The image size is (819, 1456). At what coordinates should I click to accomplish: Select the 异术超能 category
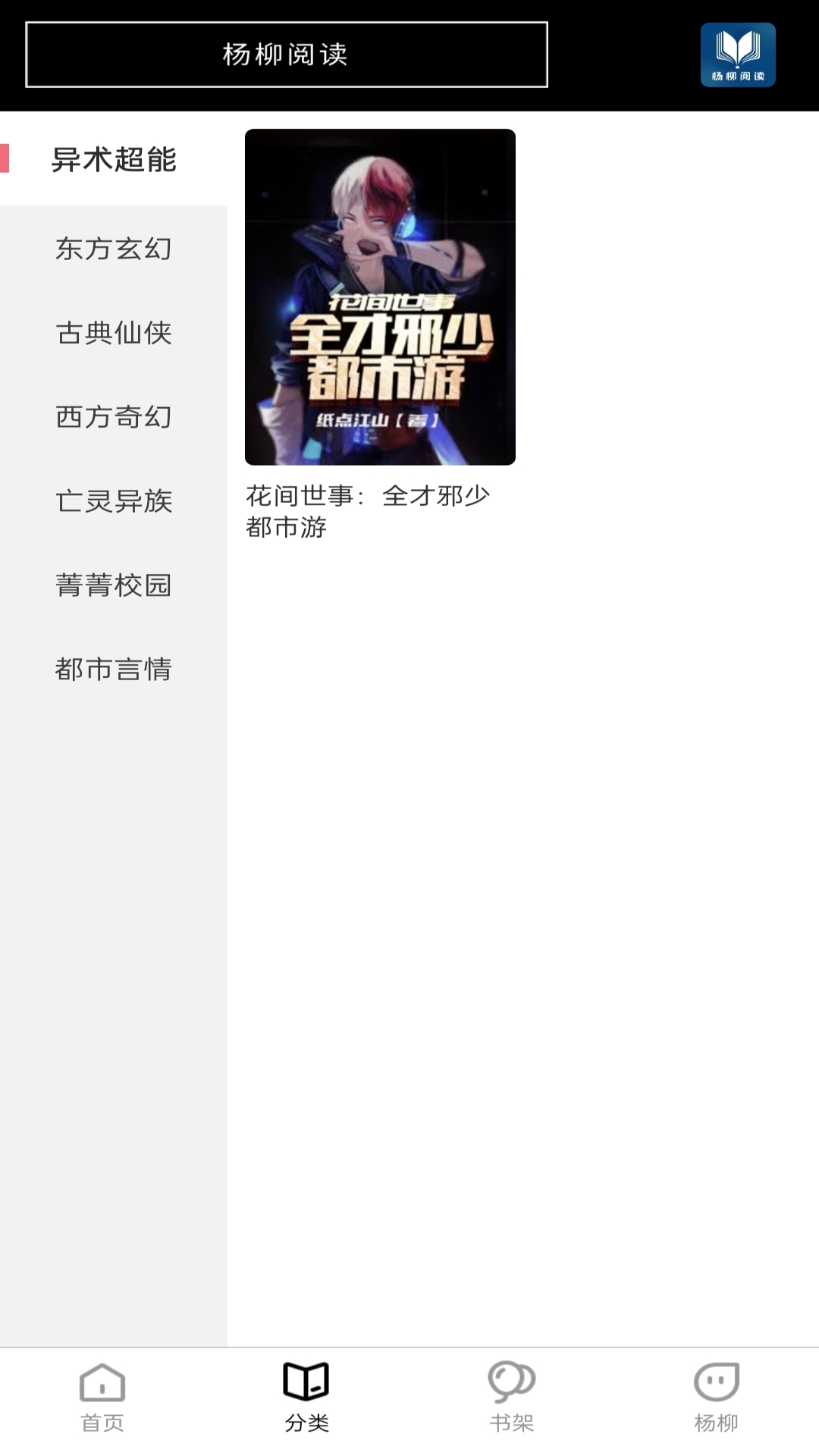114,159
